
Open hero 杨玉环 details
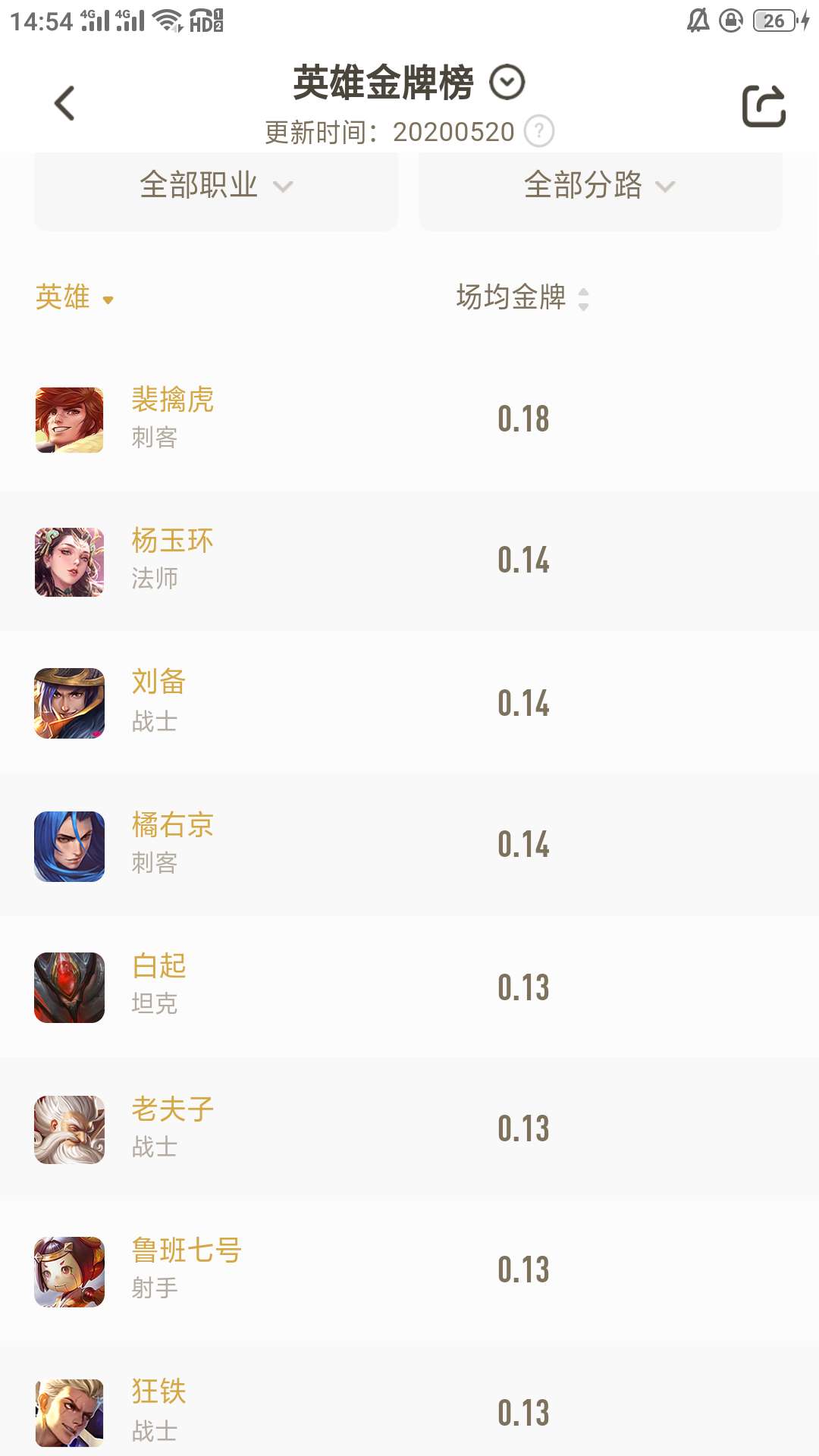pyautogui.click(x=173, y=560)
